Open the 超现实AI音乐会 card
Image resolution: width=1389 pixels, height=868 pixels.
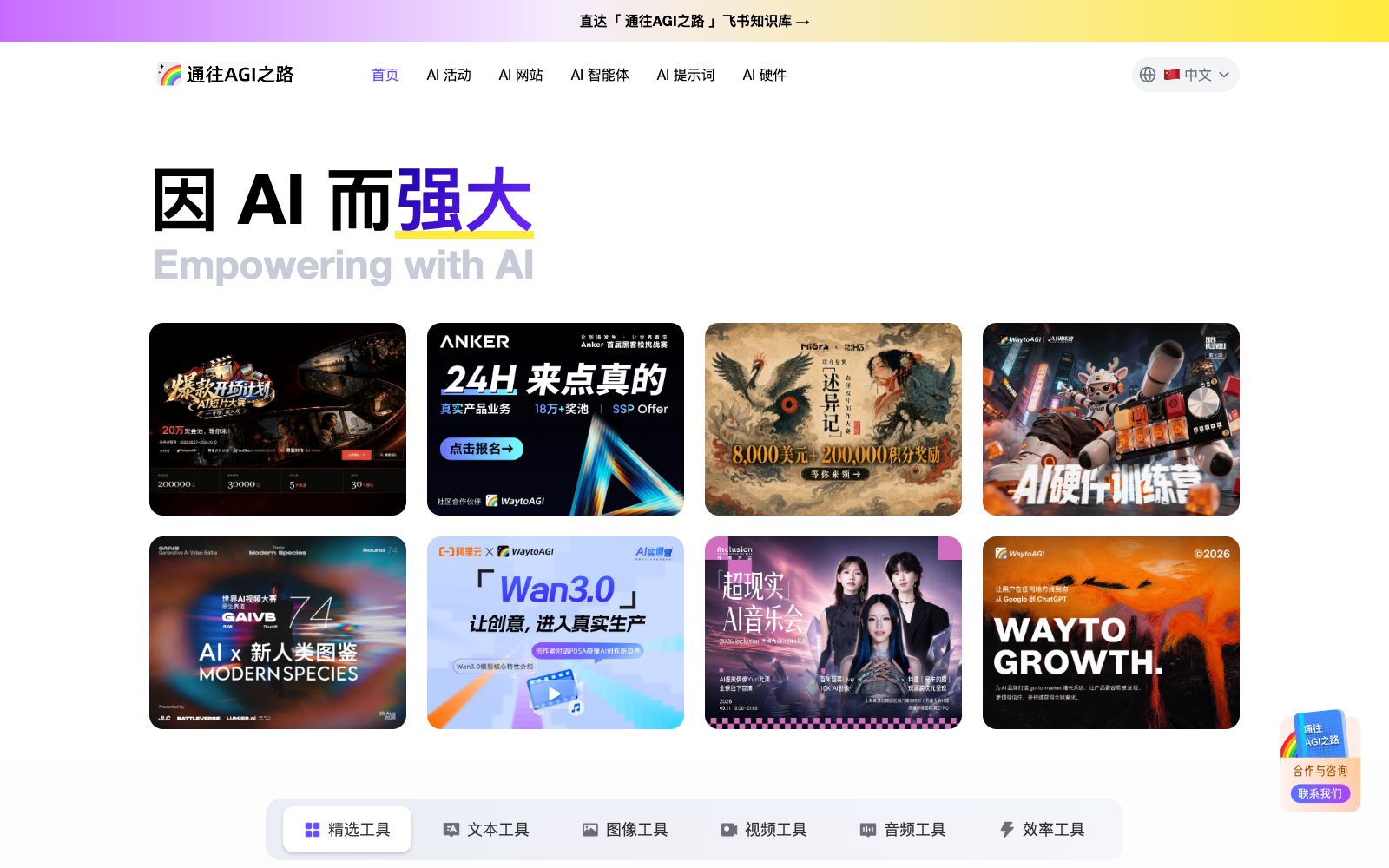tap(833, 633)
